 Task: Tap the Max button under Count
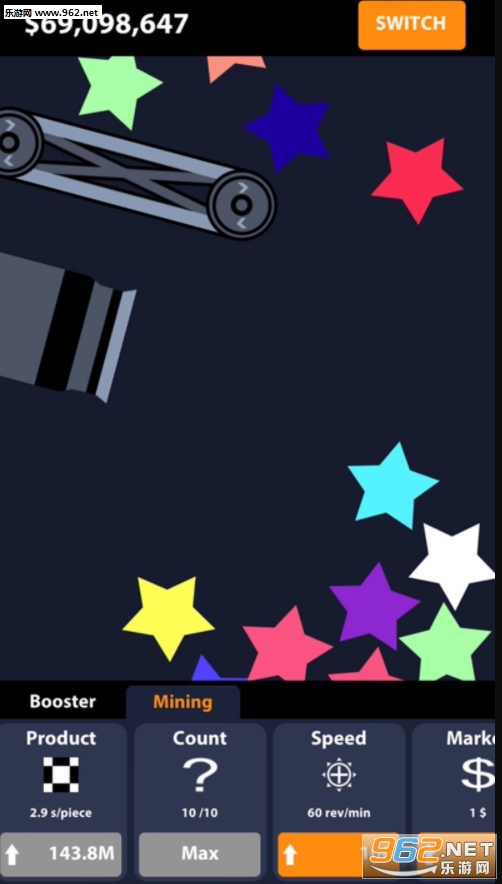tap(200, 854)
